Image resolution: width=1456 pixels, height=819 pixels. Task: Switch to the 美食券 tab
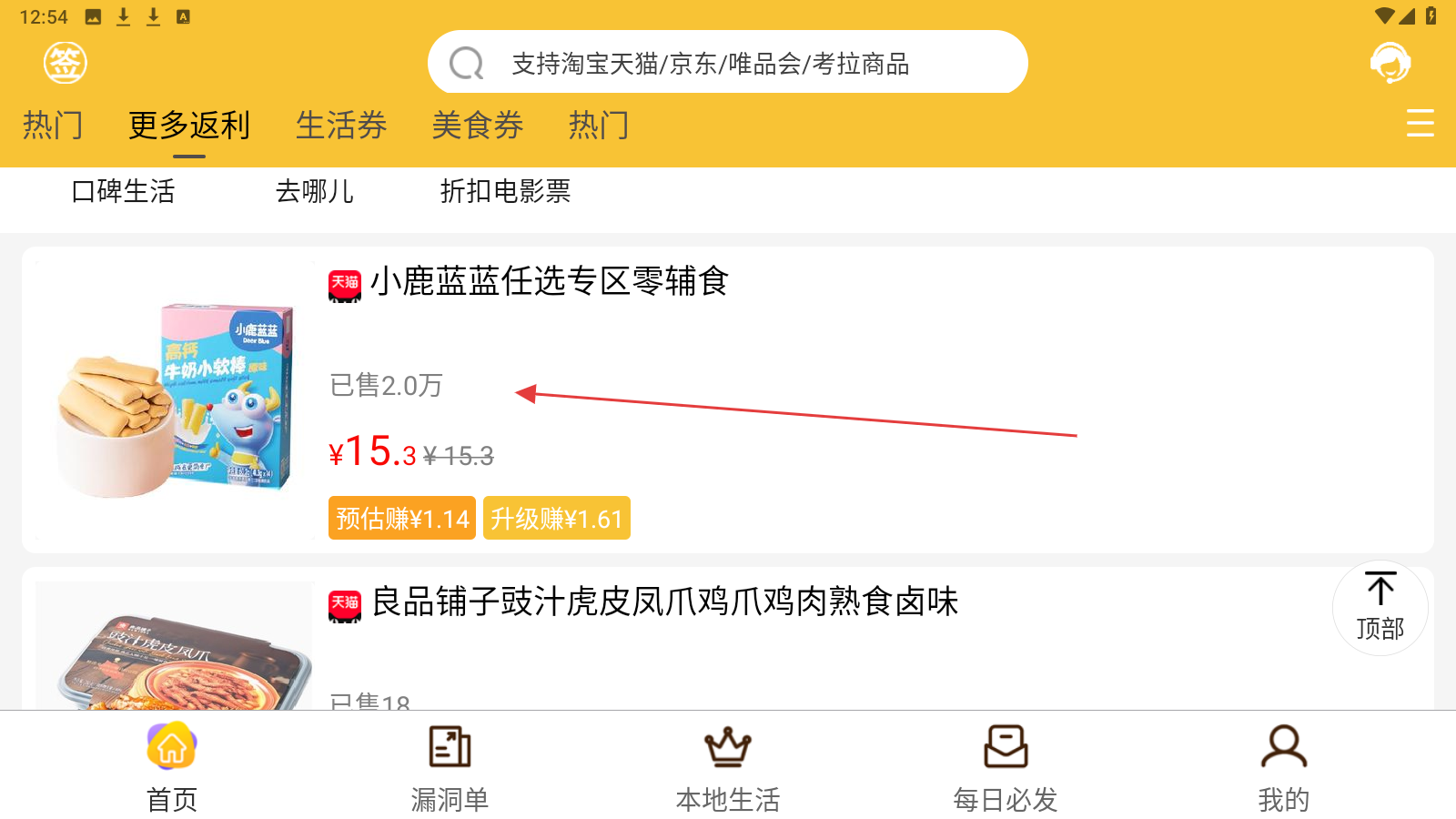click(478, 126)
